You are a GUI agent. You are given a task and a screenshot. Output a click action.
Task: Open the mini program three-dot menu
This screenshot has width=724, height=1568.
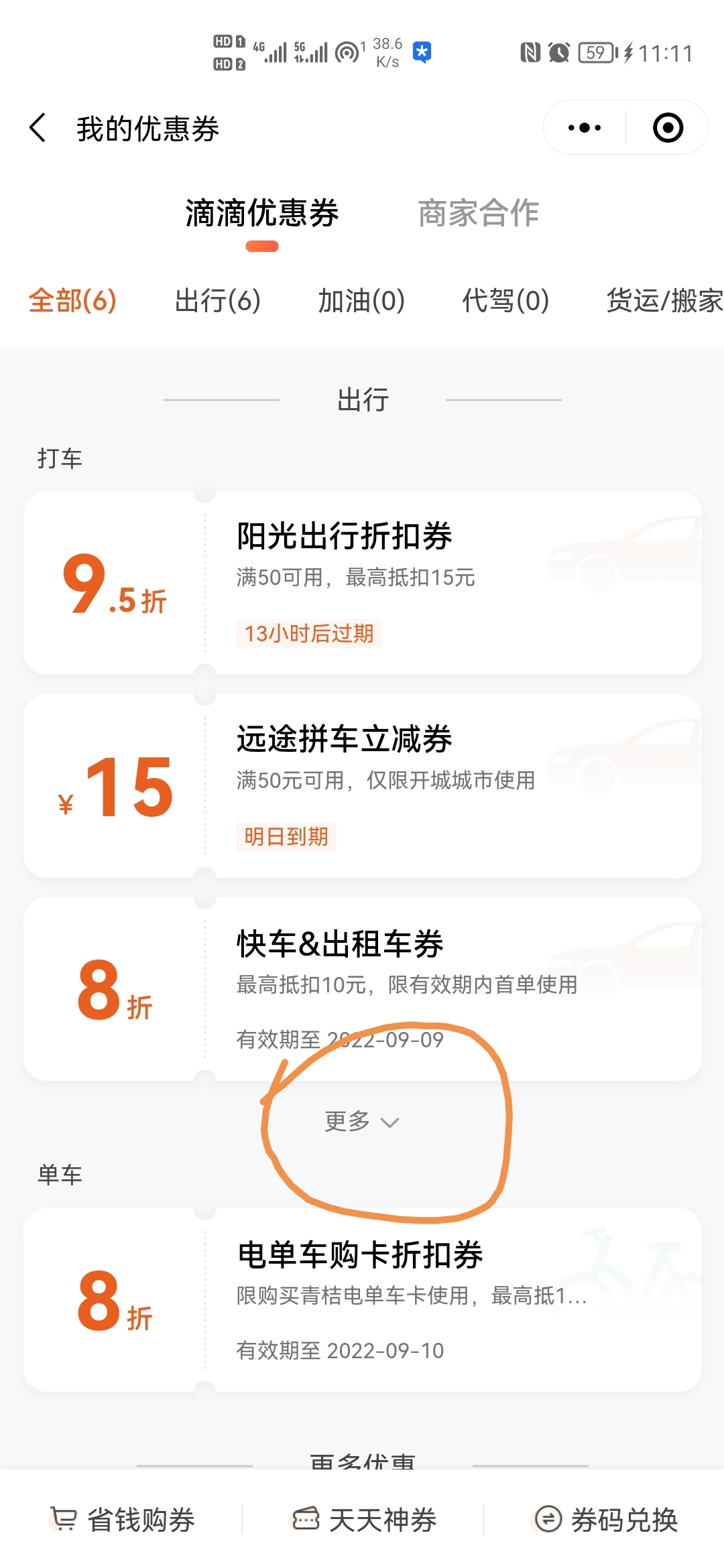(x=584, y=127)
